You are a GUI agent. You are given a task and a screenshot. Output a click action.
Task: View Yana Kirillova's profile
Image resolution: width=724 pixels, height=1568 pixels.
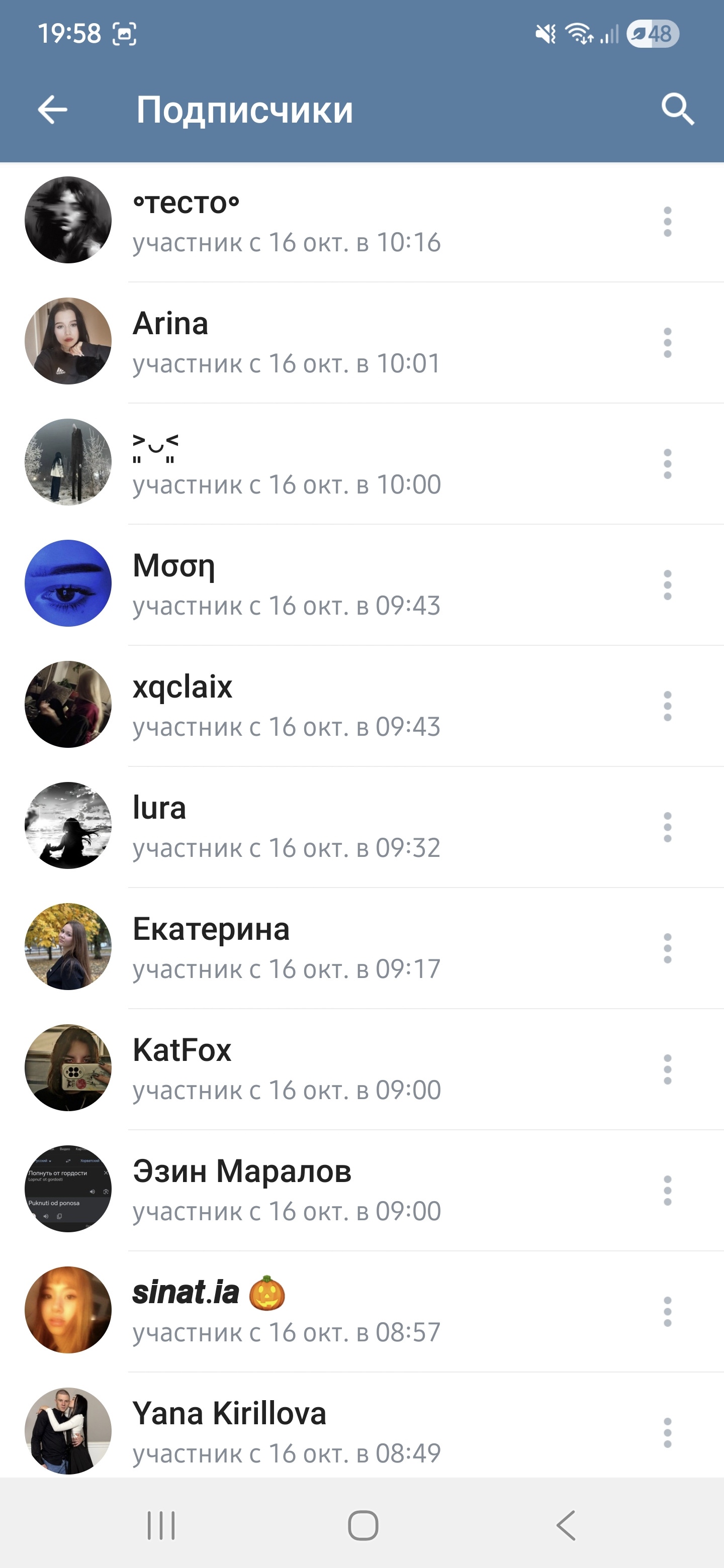pyautogui.click(x=230, y=1414)
